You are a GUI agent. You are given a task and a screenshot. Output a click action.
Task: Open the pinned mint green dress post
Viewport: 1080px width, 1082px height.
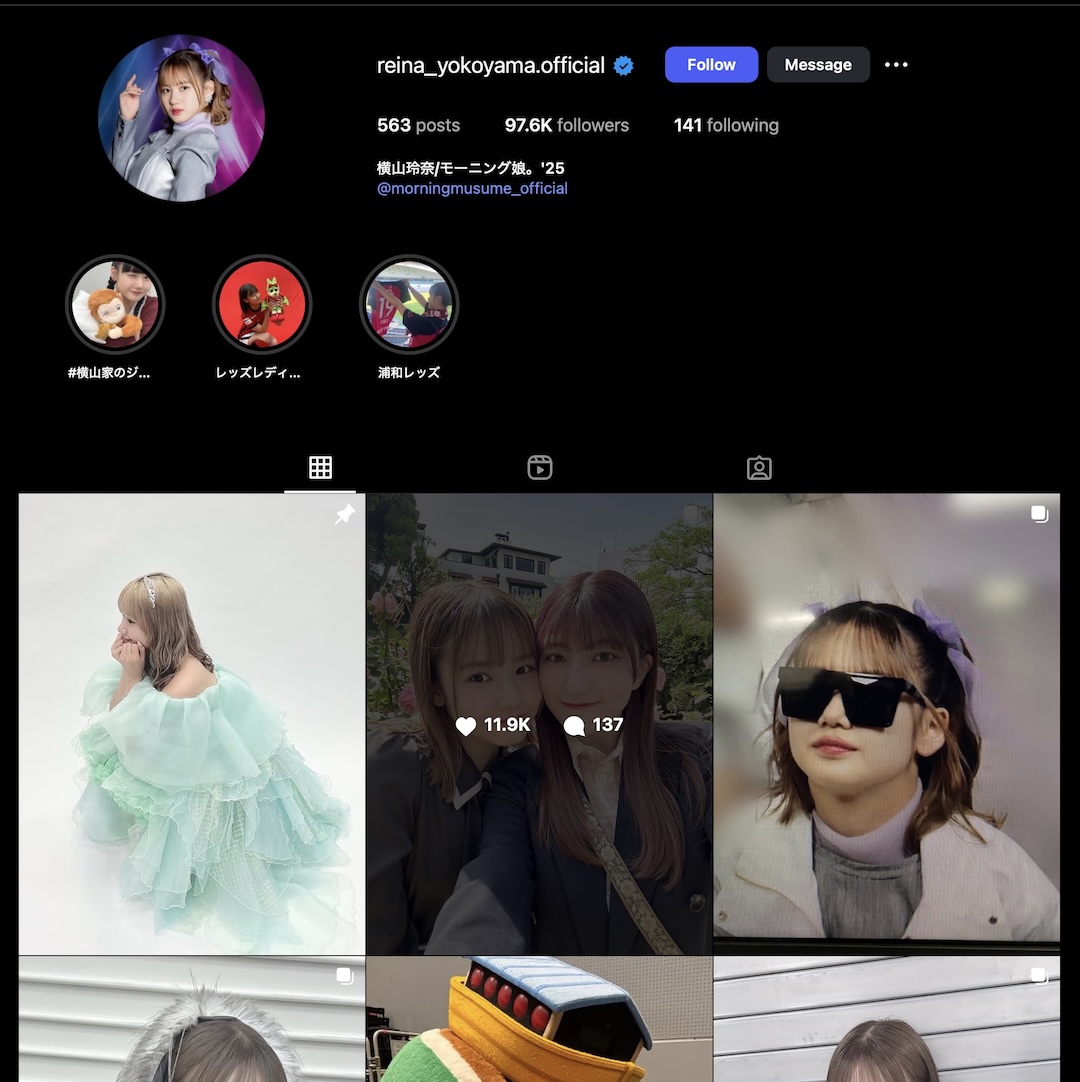point(191,724)
